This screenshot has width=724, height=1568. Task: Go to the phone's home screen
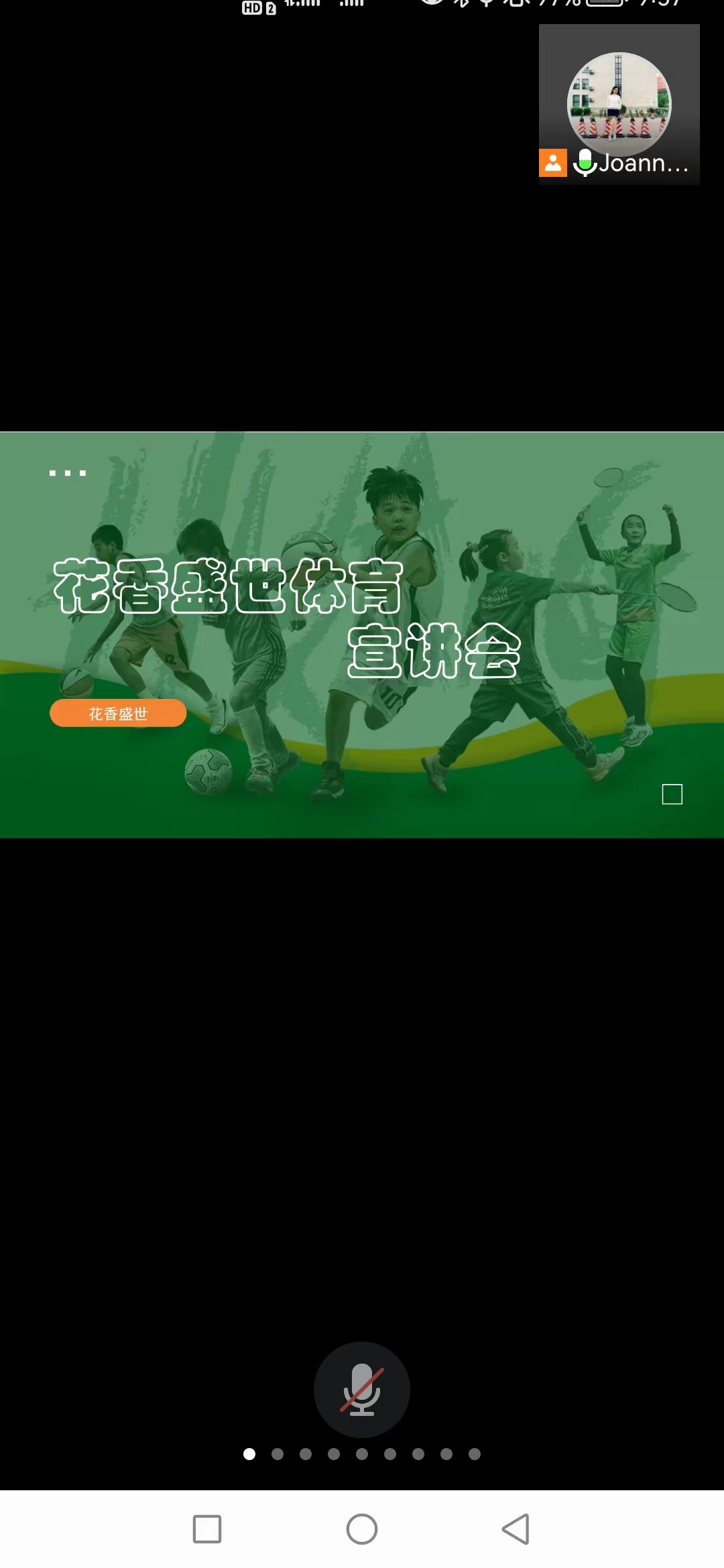tap(362, 1529)
